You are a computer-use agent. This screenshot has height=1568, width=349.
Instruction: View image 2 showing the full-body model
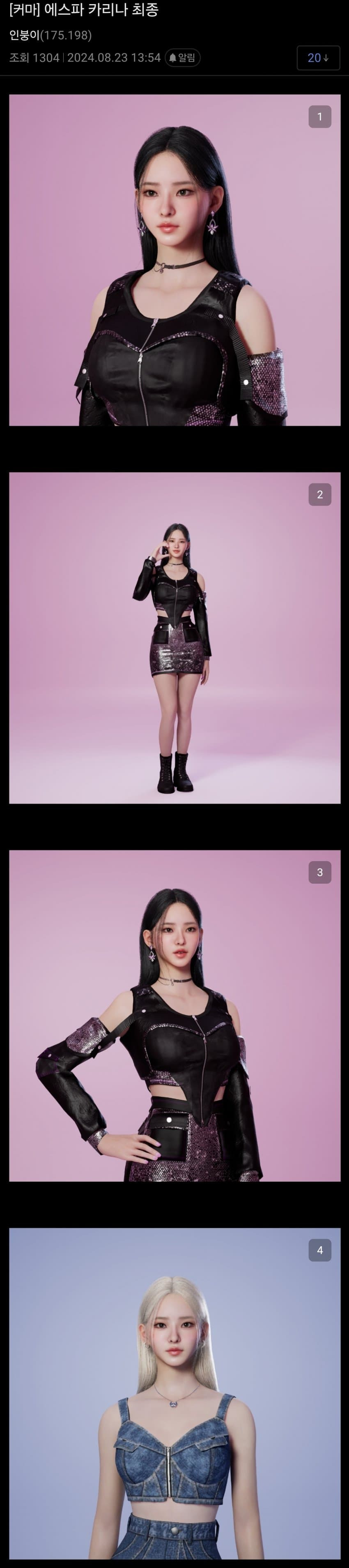point(174,637)
